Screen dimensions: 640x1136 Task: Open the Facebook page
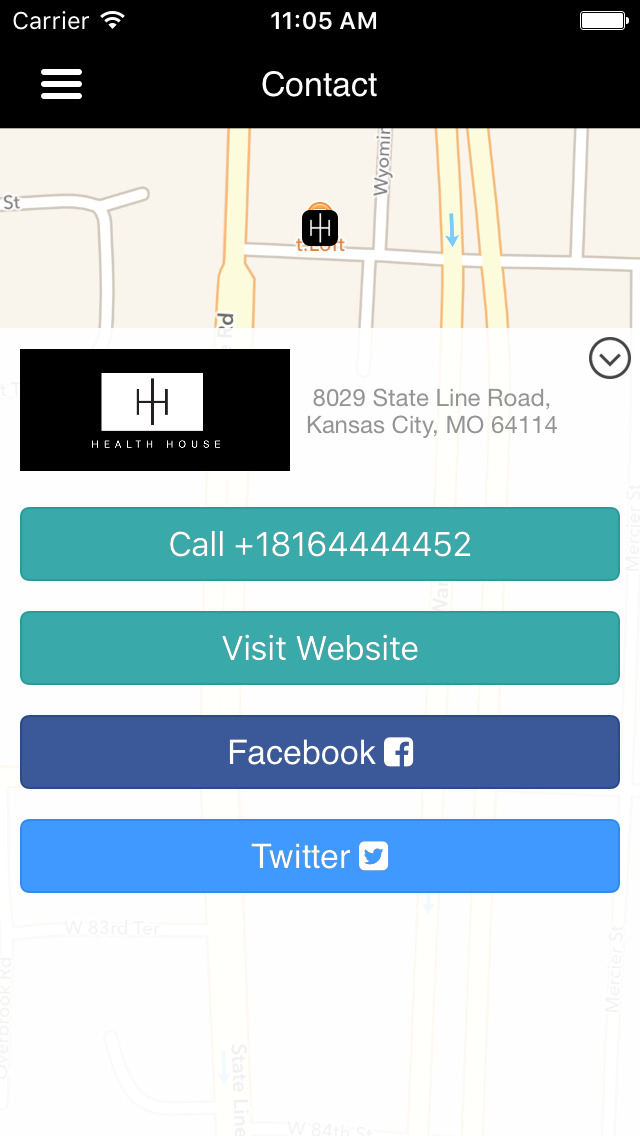coord(320,752)
